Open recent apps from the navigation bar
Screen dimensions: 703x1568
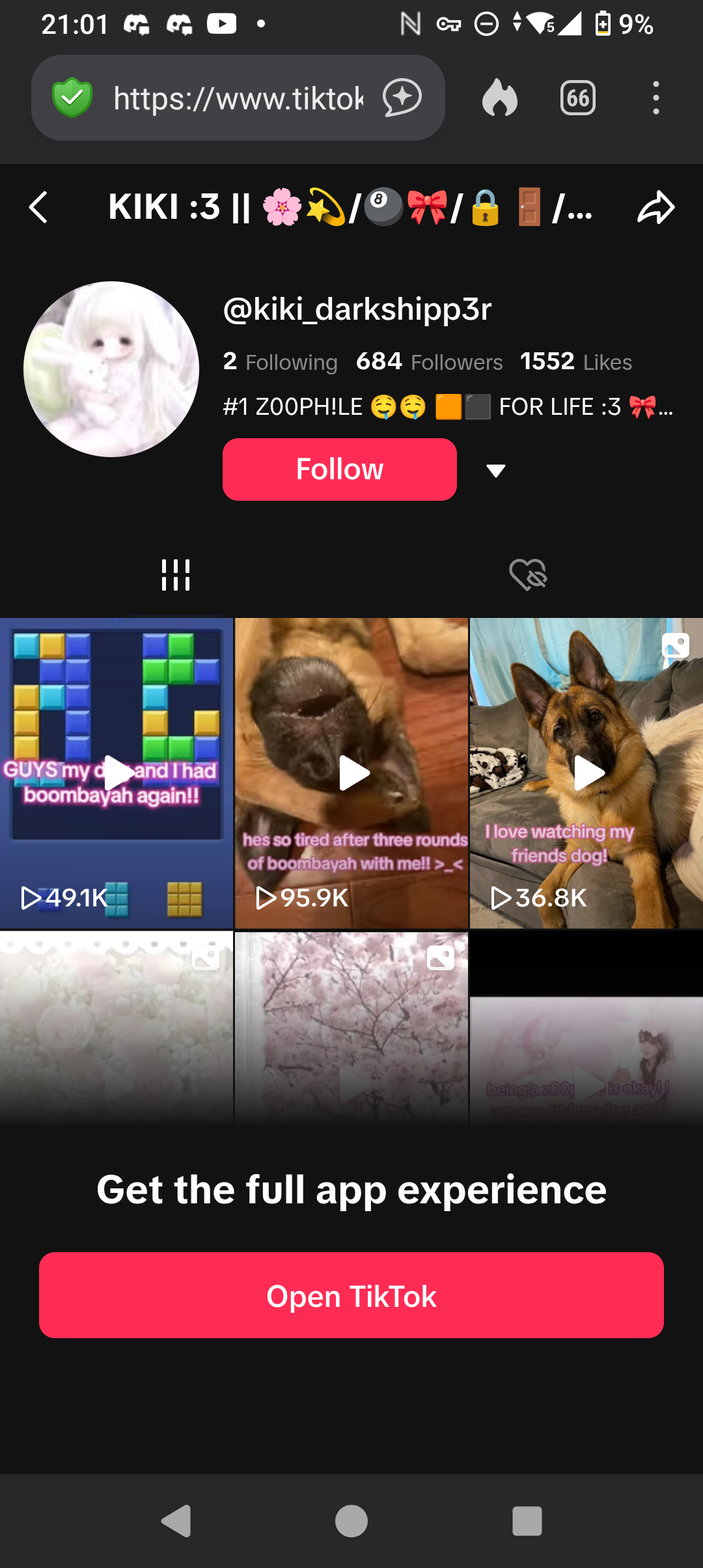click(527, 1521)
